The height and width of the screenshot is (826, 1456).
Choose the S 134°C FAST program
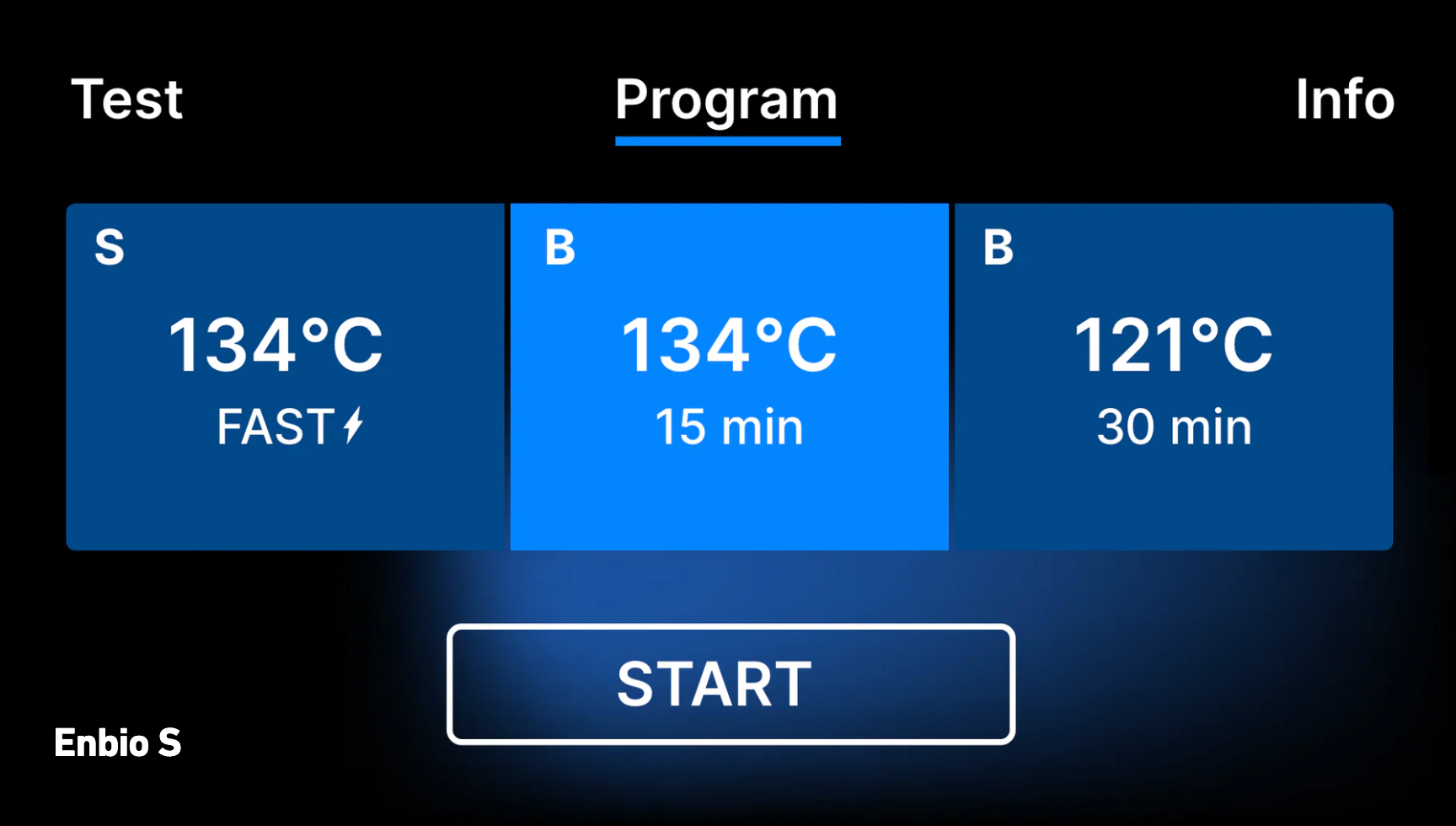coord(285,377)
